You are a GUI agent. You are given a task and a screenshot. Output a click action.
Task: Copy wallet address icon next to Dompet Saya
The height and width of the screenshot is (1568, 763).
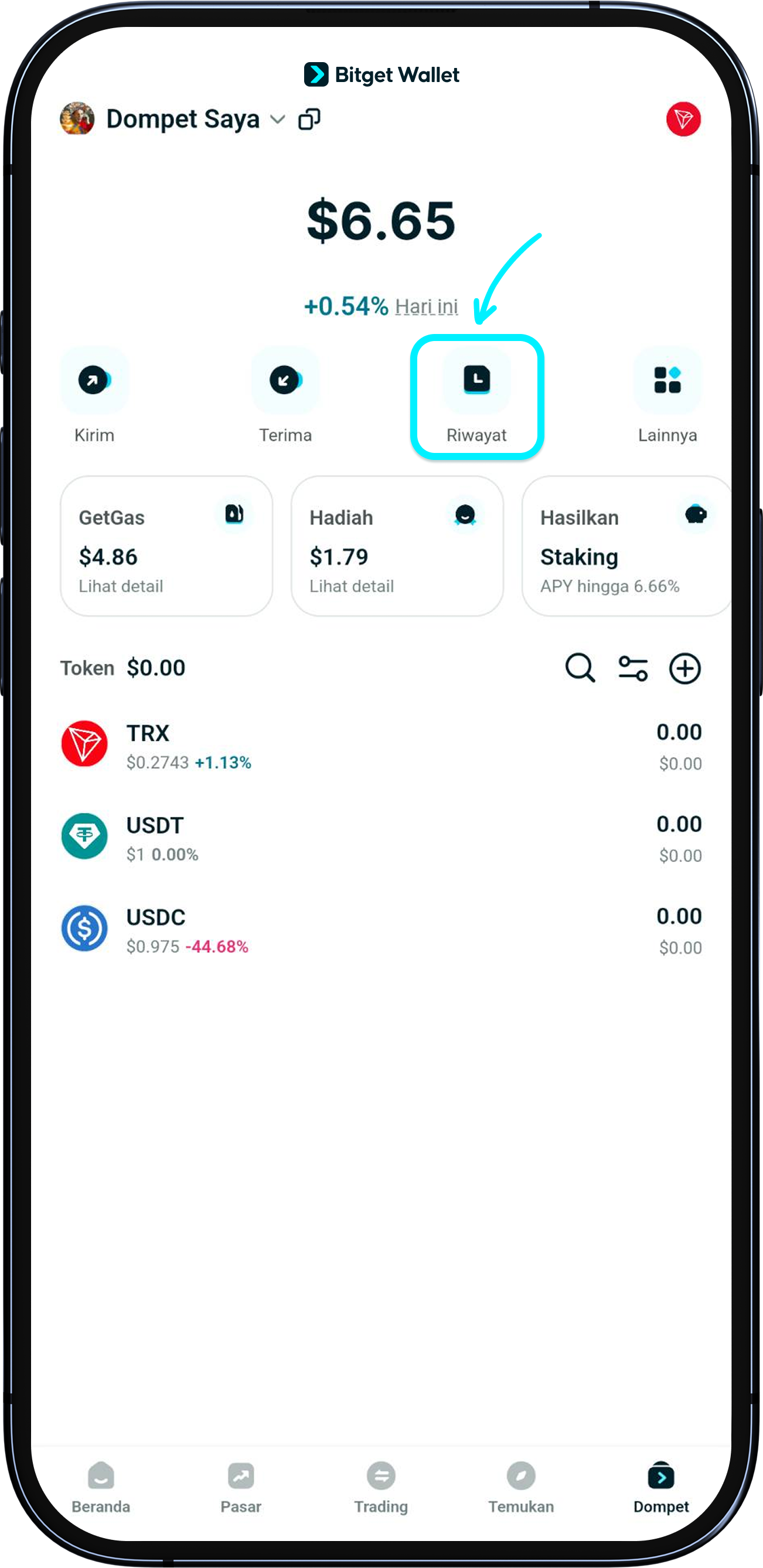(309, 120)
